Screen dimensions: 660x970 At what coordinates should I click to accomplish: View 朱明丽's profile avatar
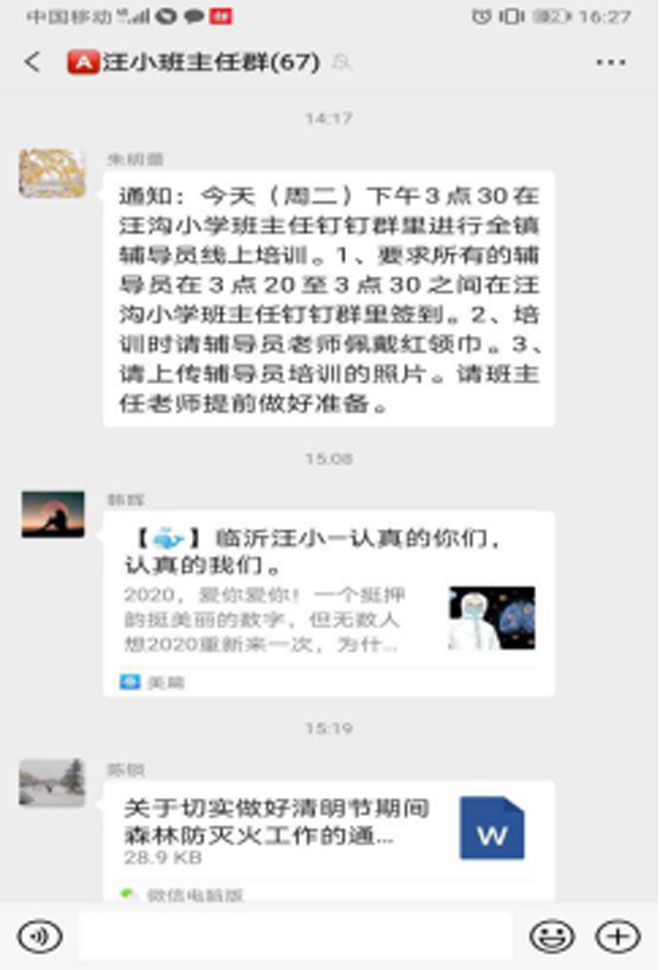52,174
